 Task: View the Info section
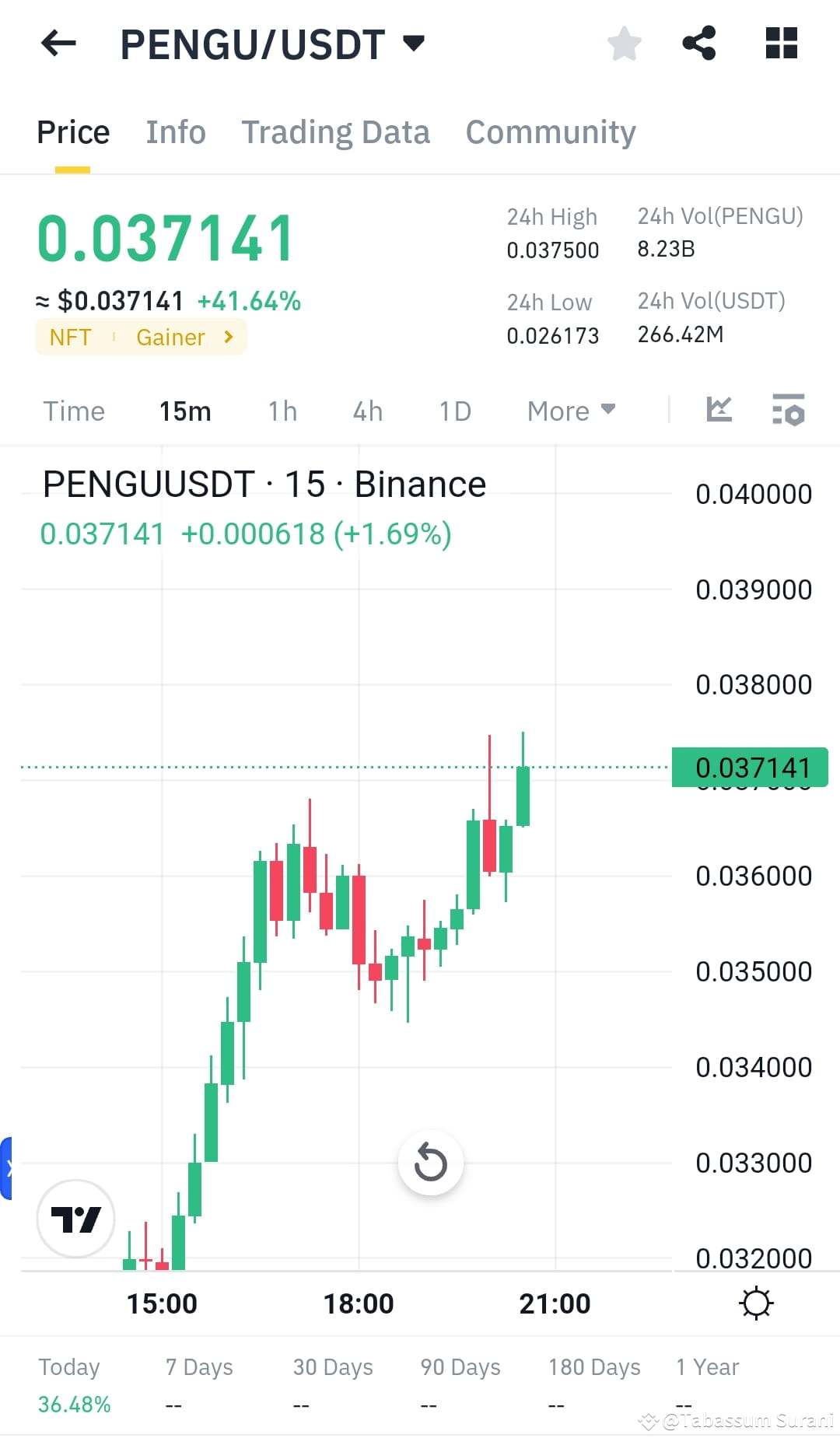[175, 131]
